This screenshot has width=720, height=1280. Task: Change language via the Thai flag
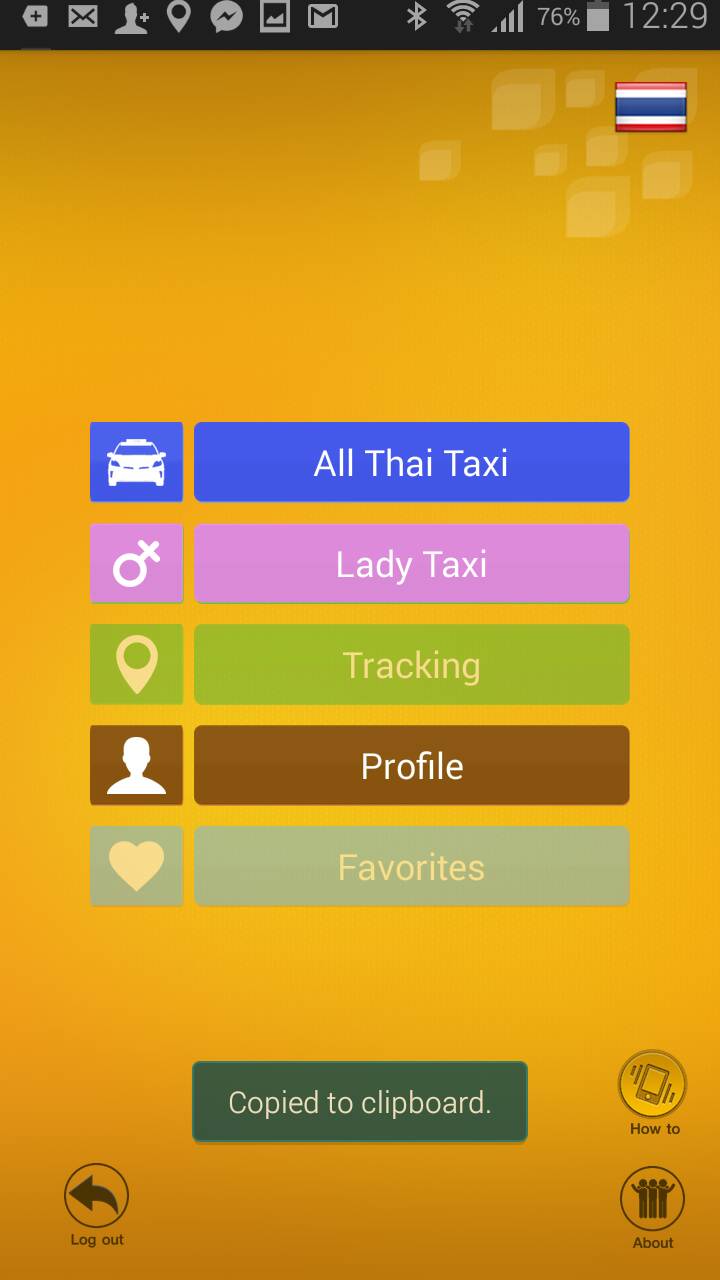pos(650,107)
